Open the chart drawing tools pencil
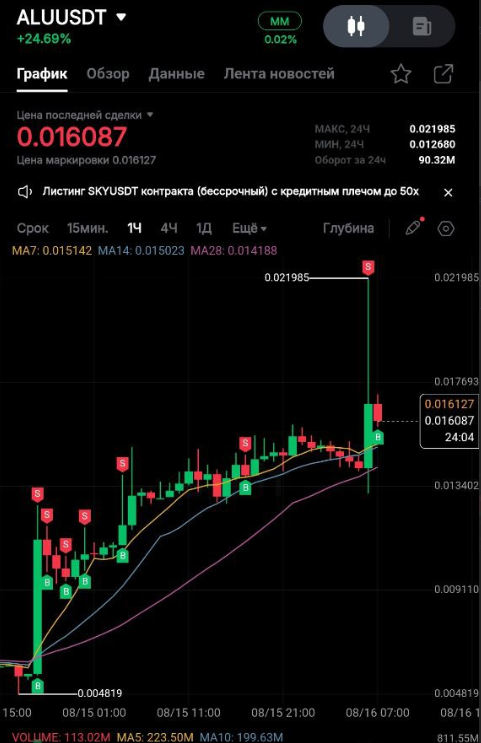The height and width of the screenshot is (743, 481). pos(414,227)
